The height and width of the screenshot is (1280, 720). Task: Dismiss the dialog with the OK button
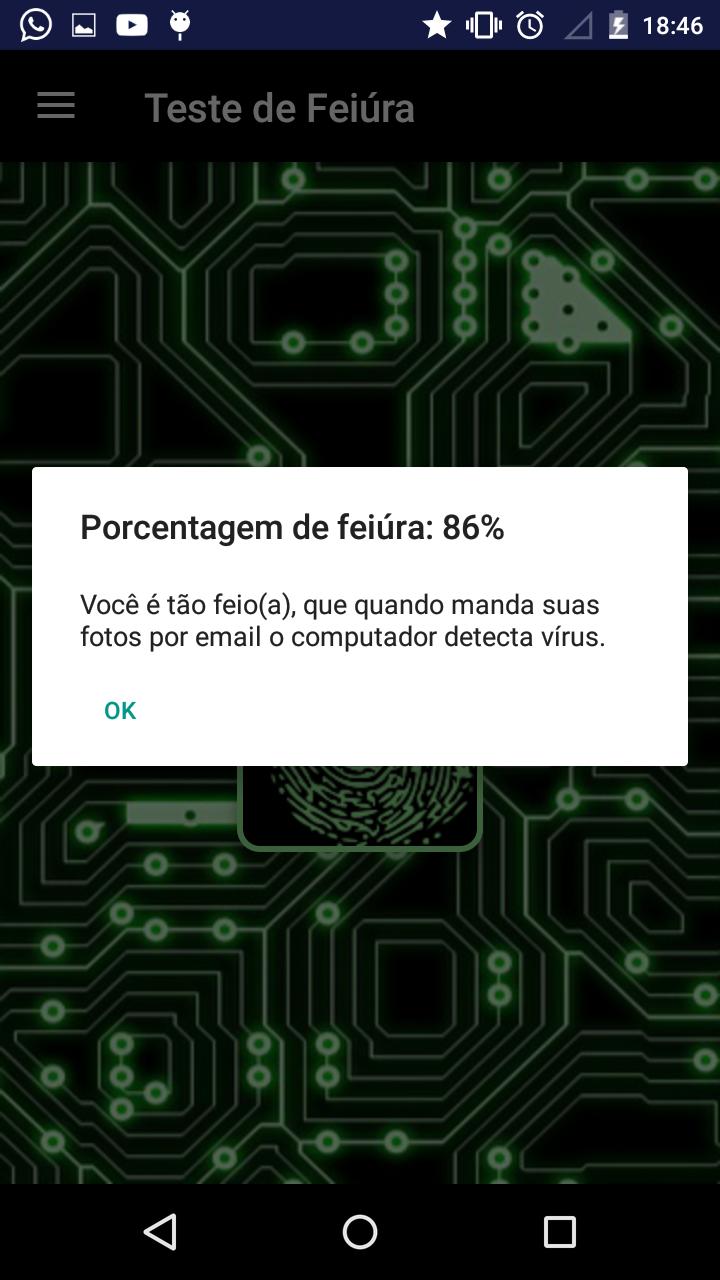click(x=119, y=710)
